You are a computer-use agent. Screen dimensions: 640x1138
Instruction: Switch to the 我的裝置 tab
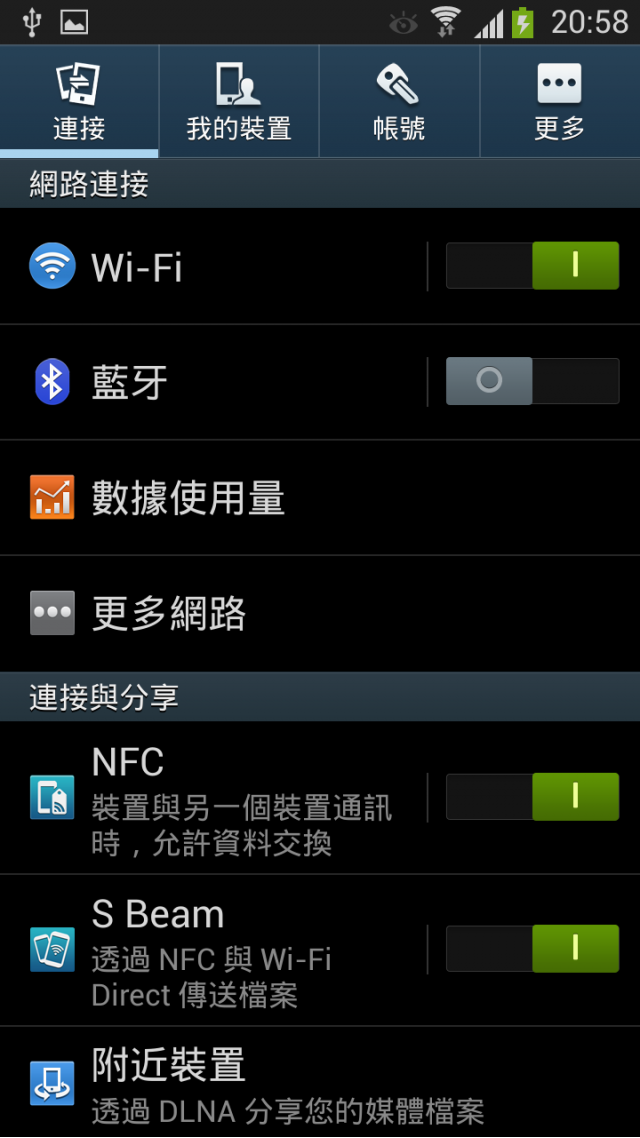pyautogui.click(x=239, y=101)
